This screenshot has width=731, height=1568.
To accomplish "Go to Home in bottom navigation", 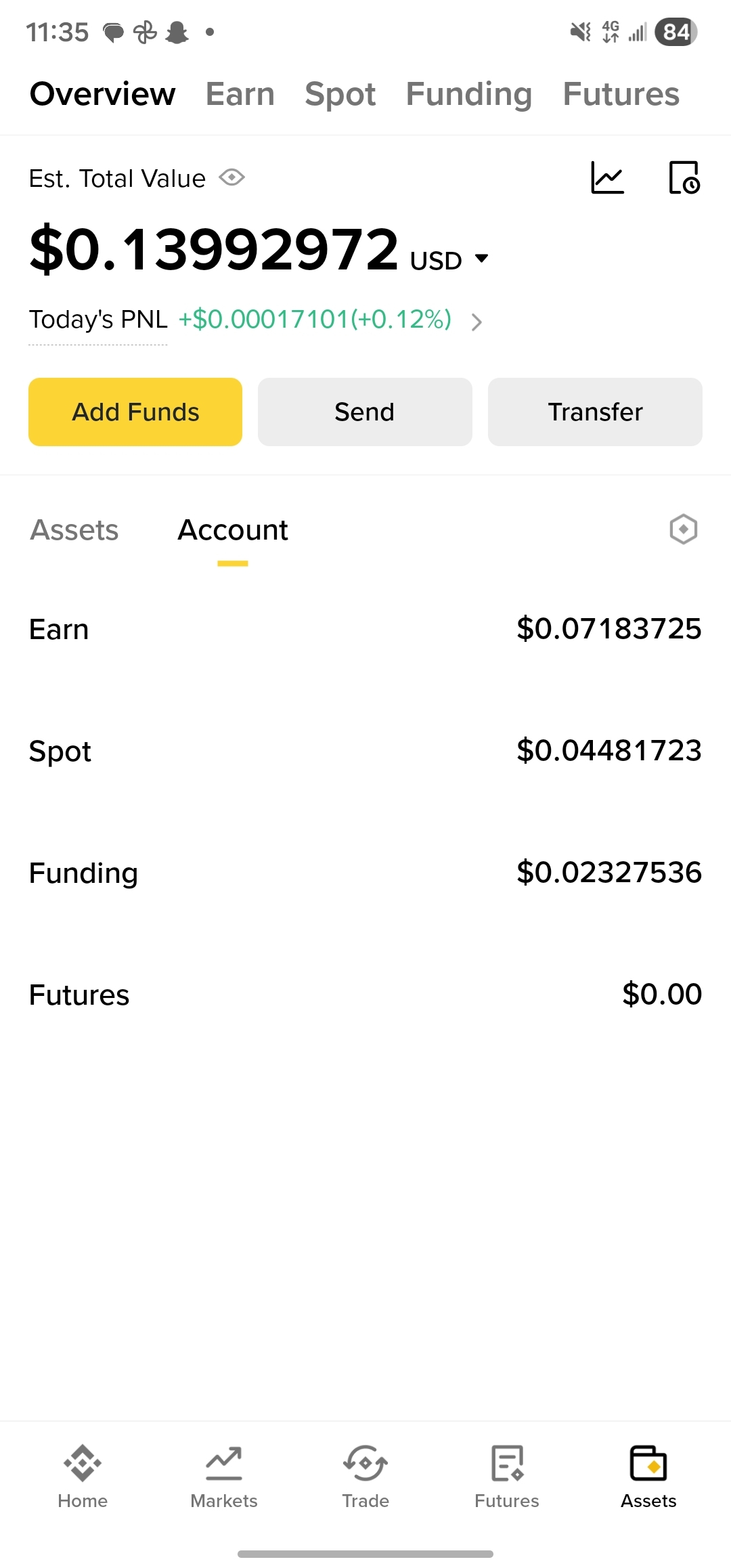I will (83, 1477).
